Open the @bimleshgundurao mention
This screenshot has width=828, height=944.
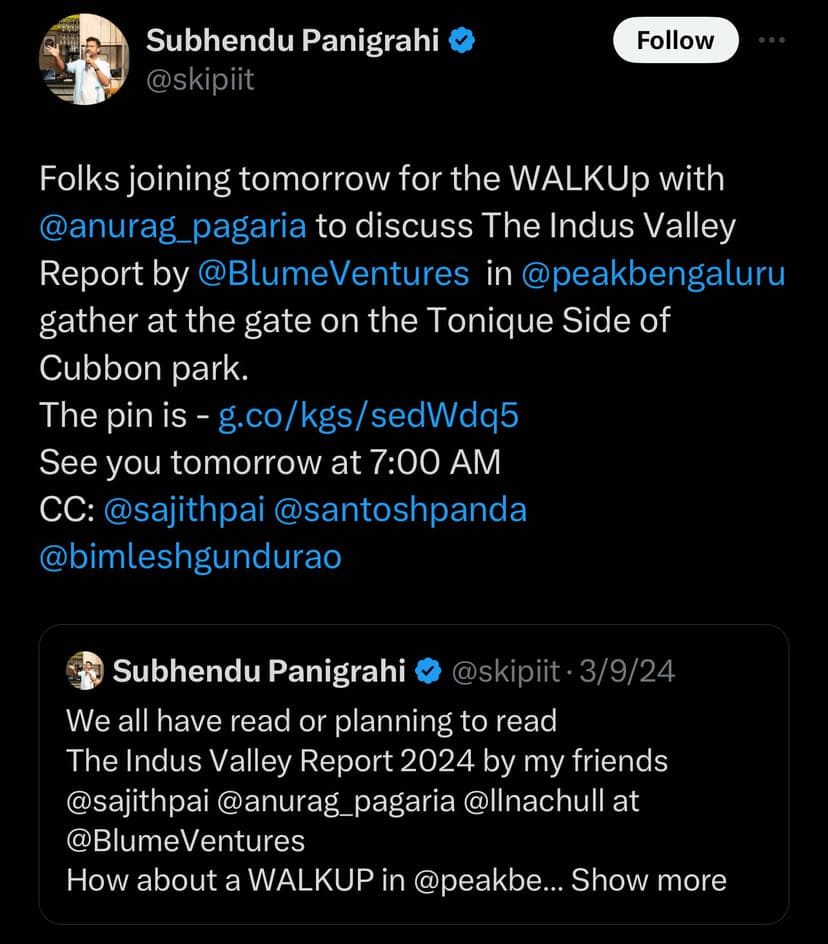click(190, 557)
